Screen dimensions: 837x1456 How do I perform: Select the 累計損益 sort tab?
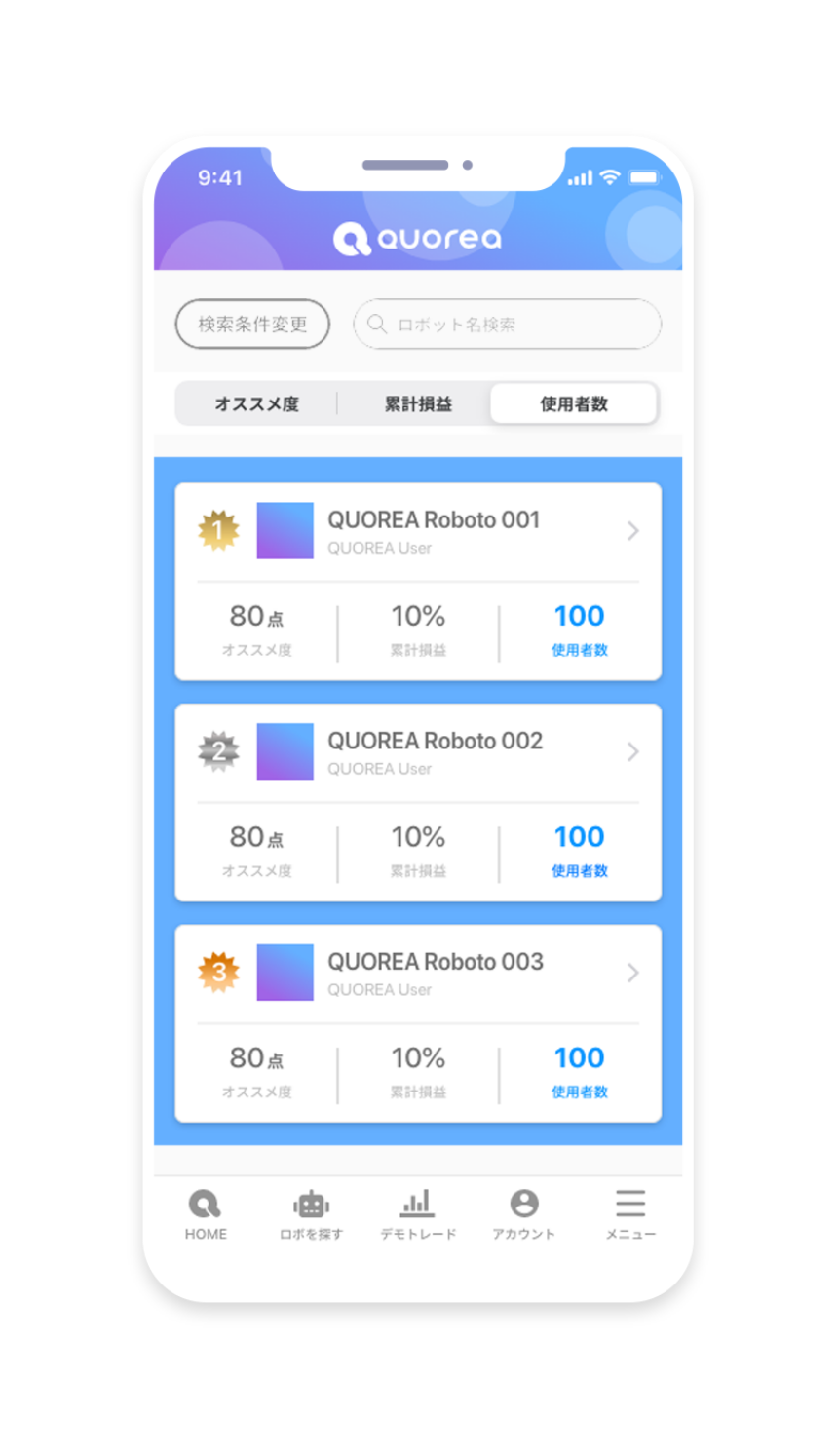tap(418, 403)
